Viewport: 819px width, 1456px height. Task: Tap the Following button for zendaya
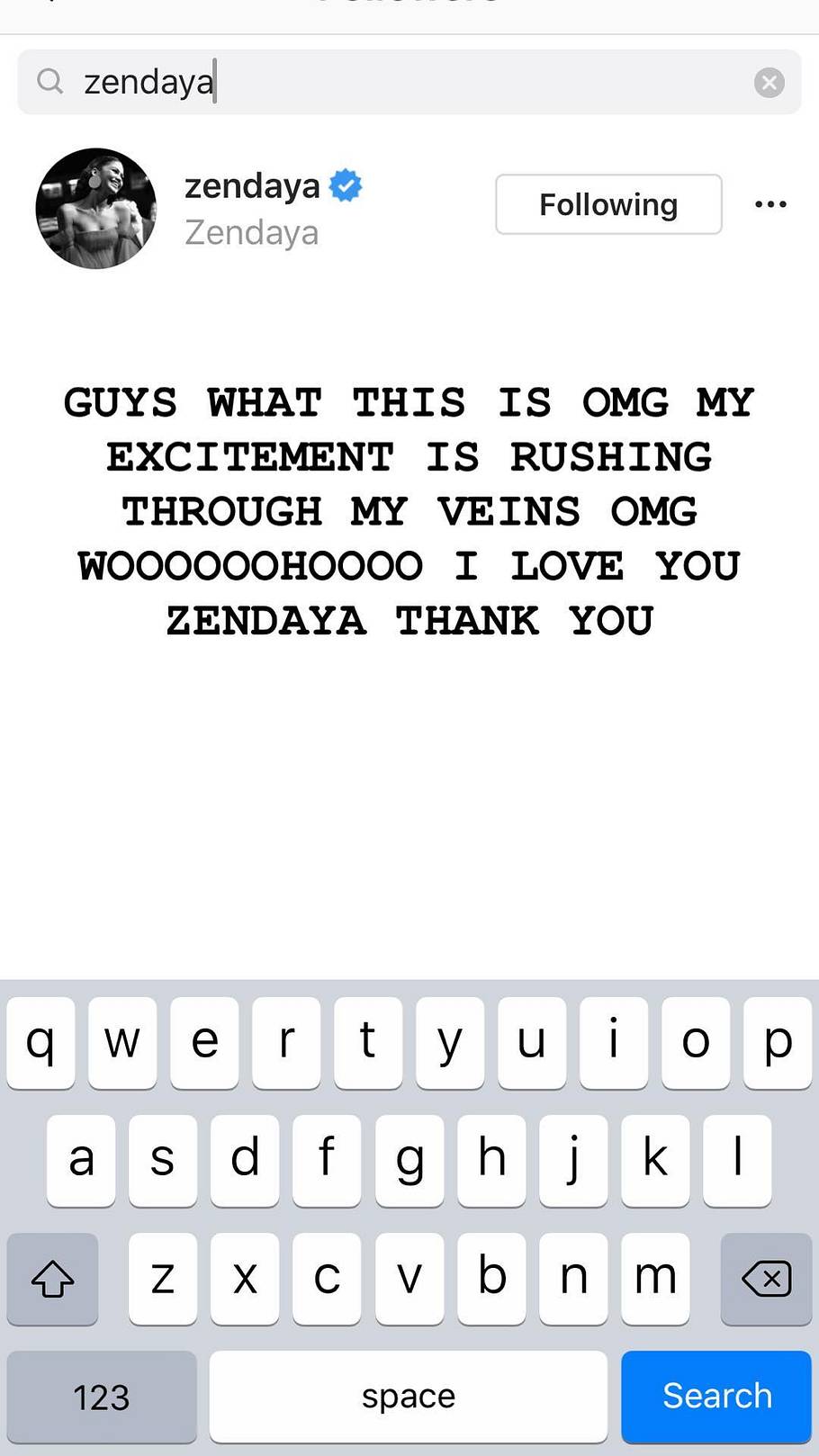pos(608,205)
